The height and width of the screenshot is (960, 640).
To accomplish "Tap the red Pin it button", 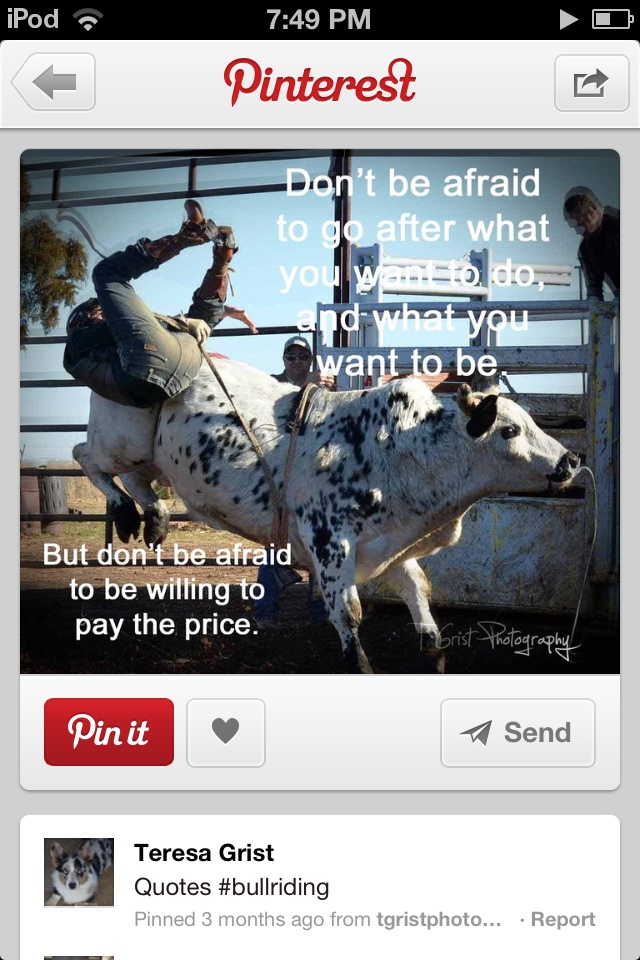I will pos(109,732).
